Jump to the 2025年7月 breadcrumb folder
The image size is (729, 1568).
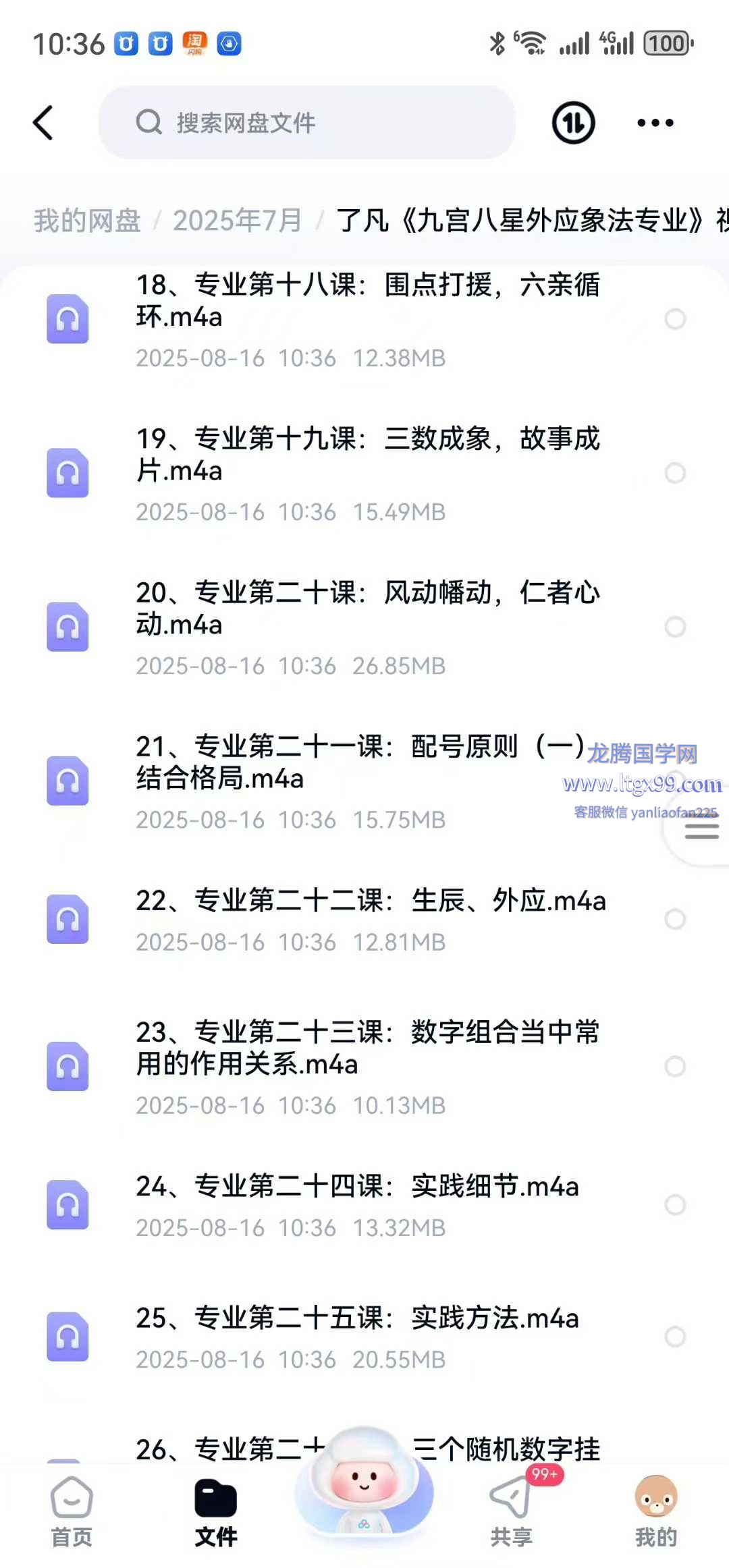point(237,221)
